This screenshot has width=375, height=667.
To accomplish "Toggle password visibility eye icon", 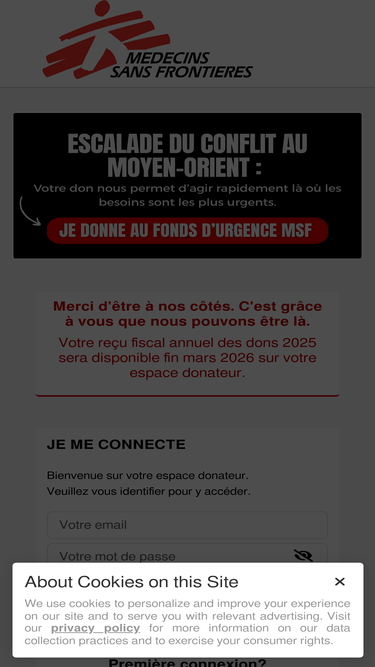I will 303,555.
